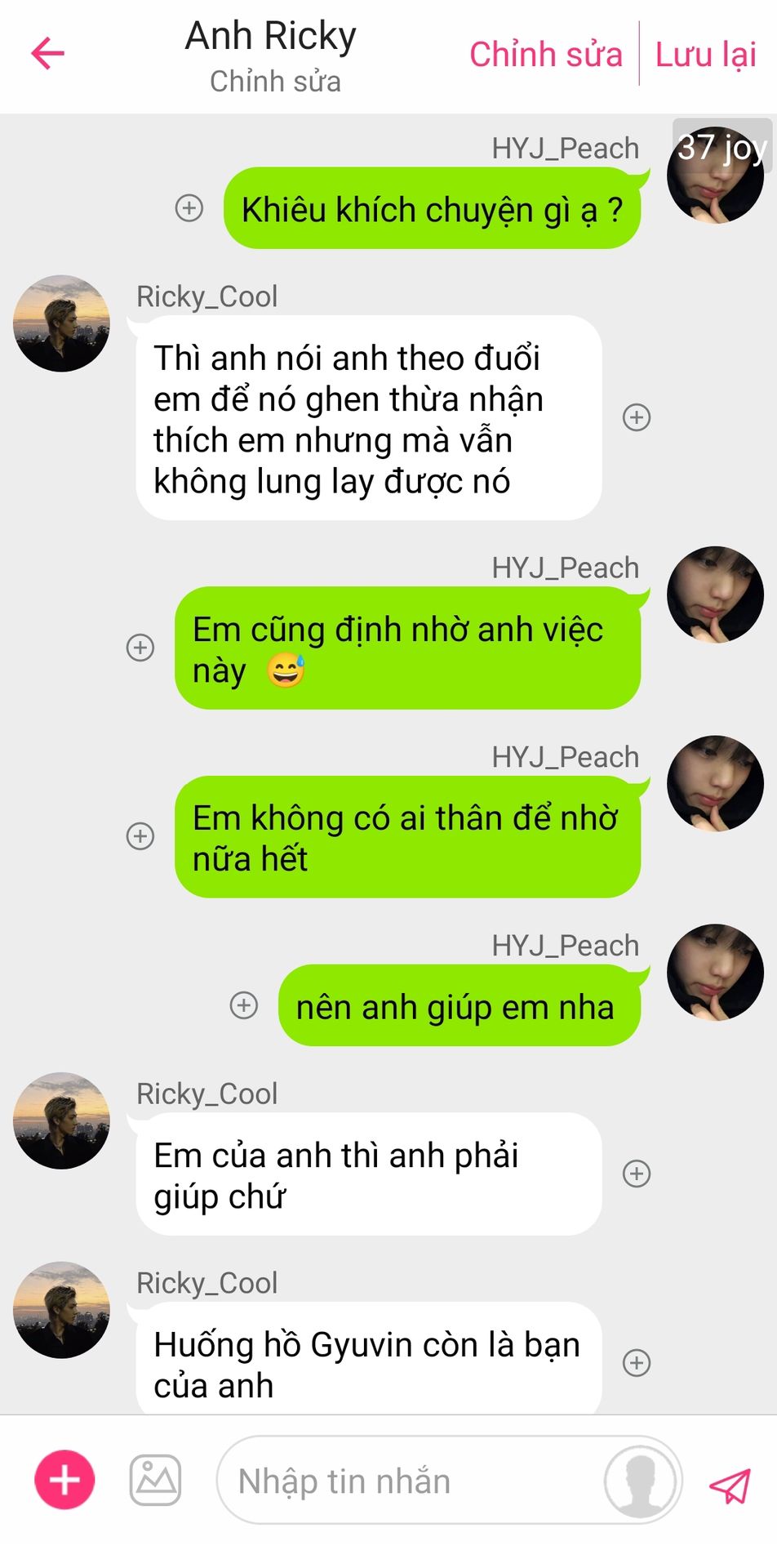Attach a picture with the image icon
This screenshot has width=777, height=1568.
click(x=155, y=1480)
